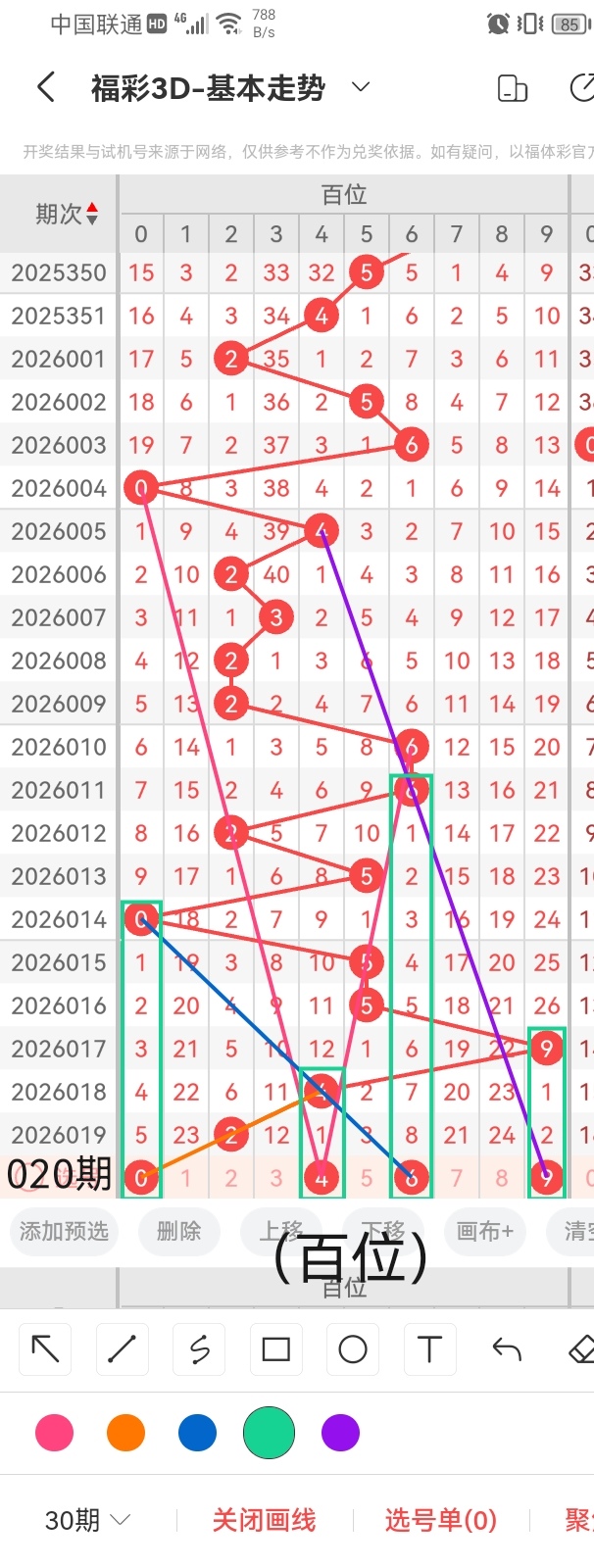Tap the 画布+ chip
Screen dimensions: 594x1568
pos(484,1231)
